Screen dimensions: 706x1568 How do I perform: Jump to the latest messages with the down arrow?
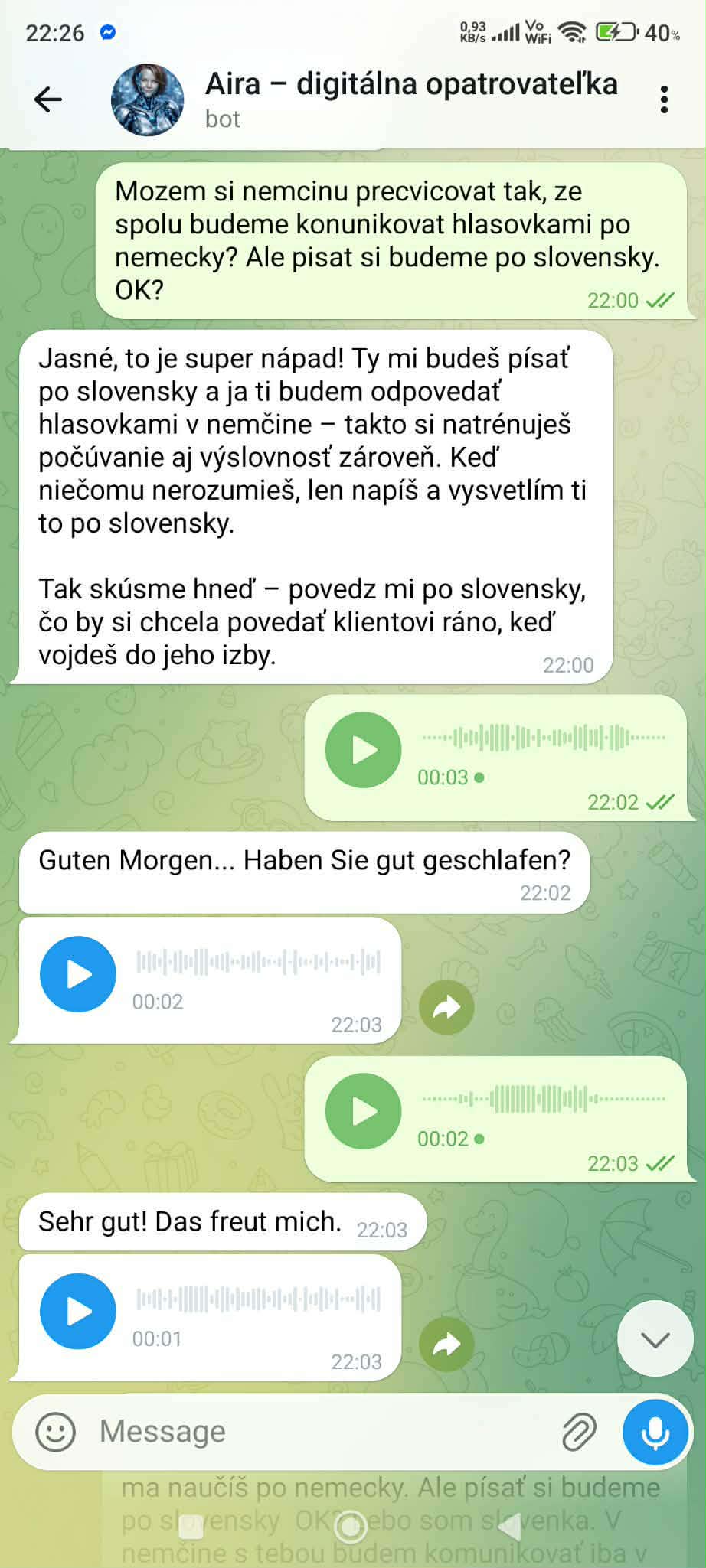pyautogui.click(x=655, y=1338)
